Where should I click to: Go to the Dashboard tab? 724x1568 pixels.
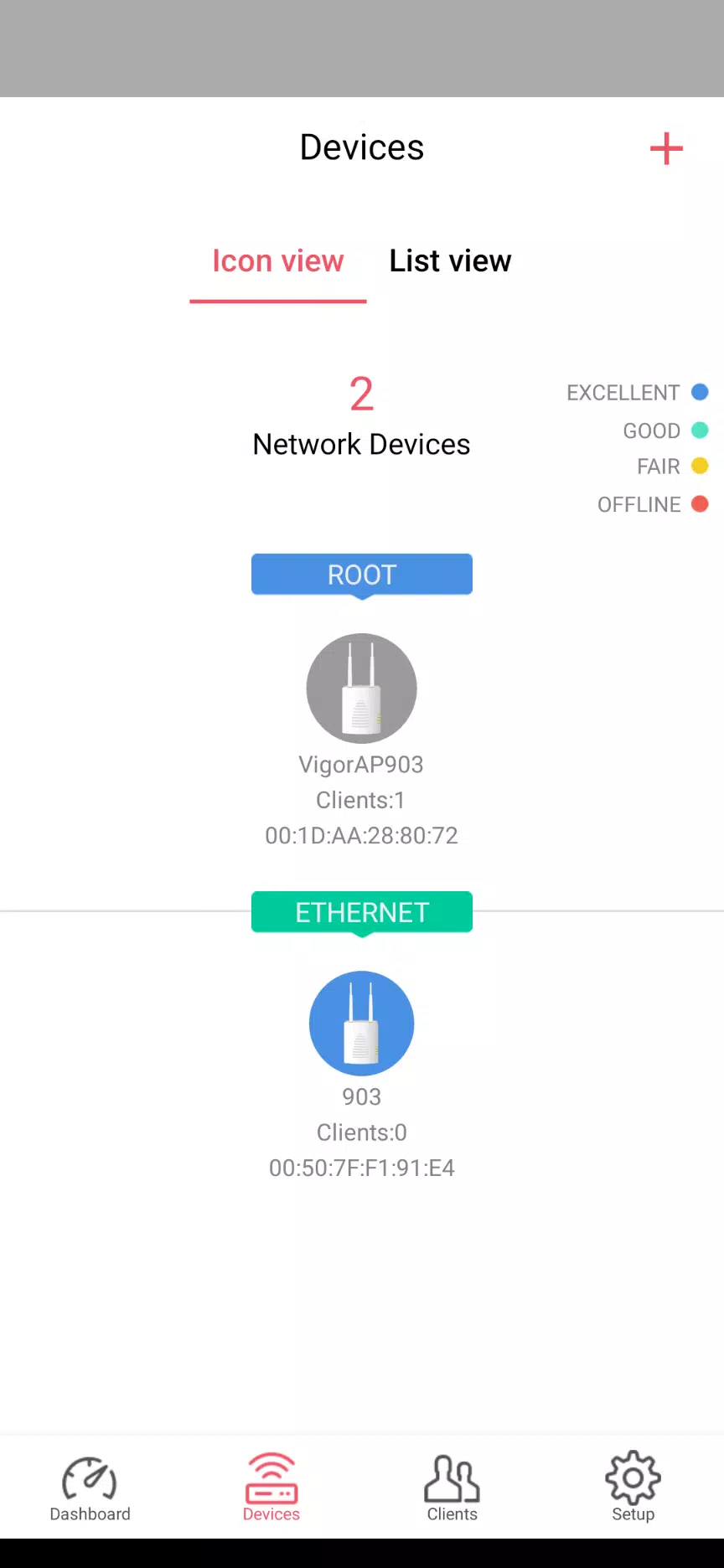90,1488
